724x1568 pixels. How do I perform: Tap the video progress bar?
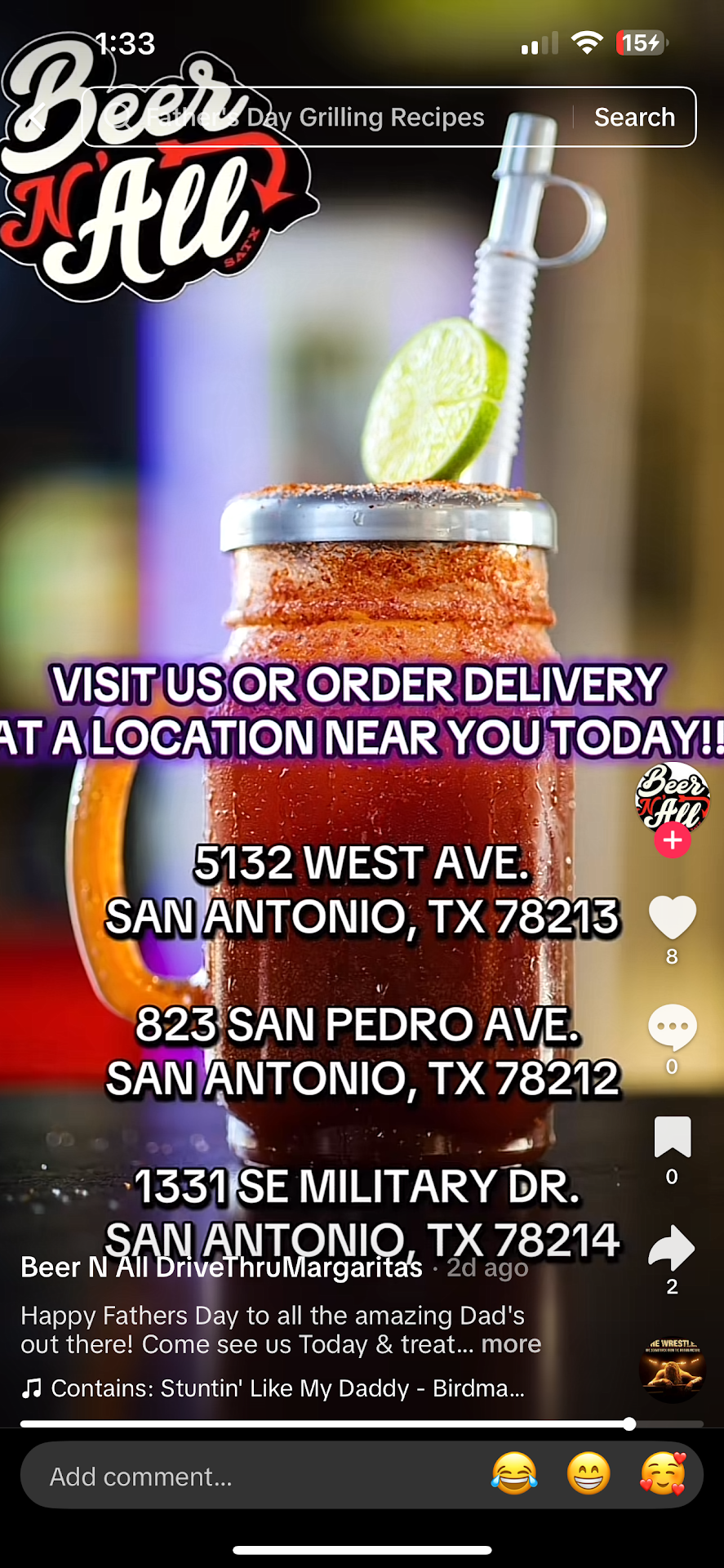tap(362, 1424)
